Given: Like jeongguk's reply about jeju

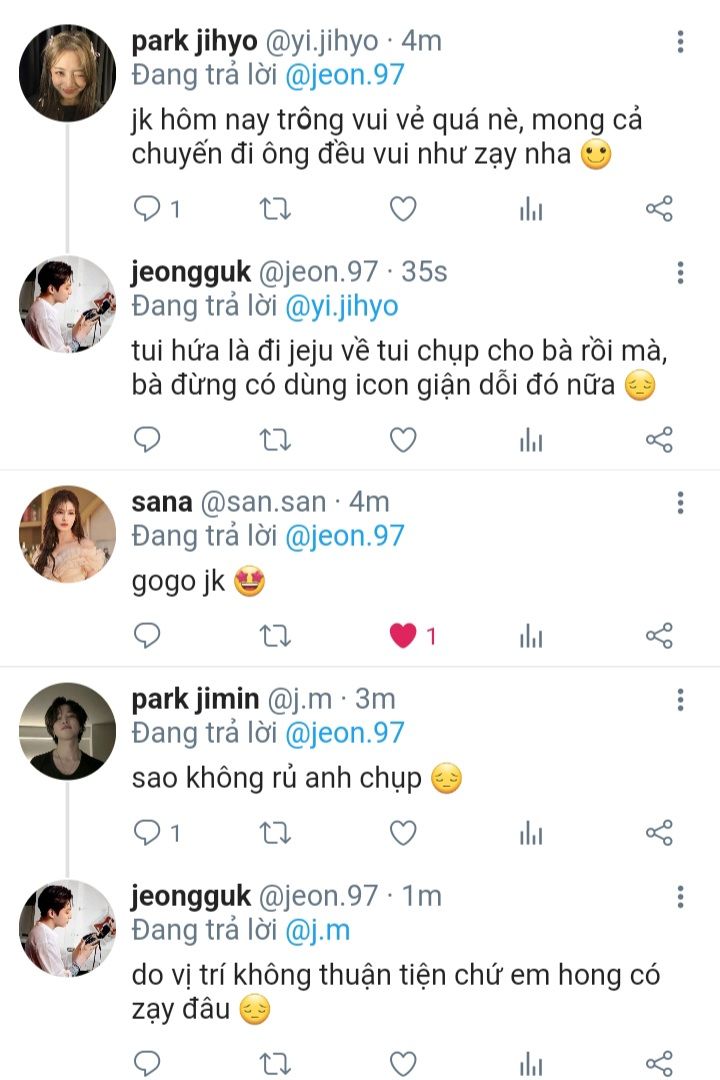Looking at the screenshot, I should (x=403, y=439).
